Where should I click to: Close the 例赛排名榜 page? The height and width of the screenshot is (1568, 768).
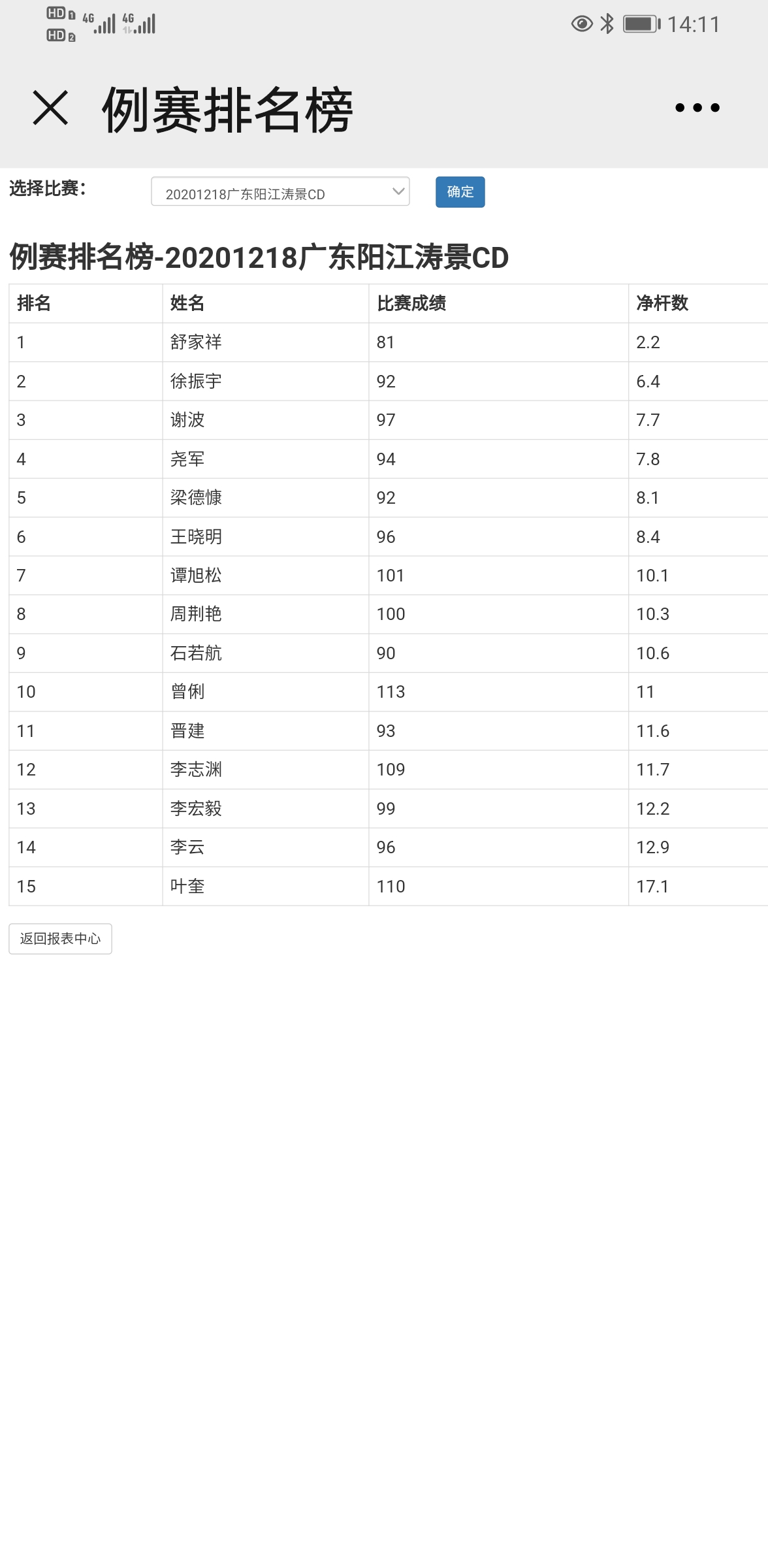[50, 108]
